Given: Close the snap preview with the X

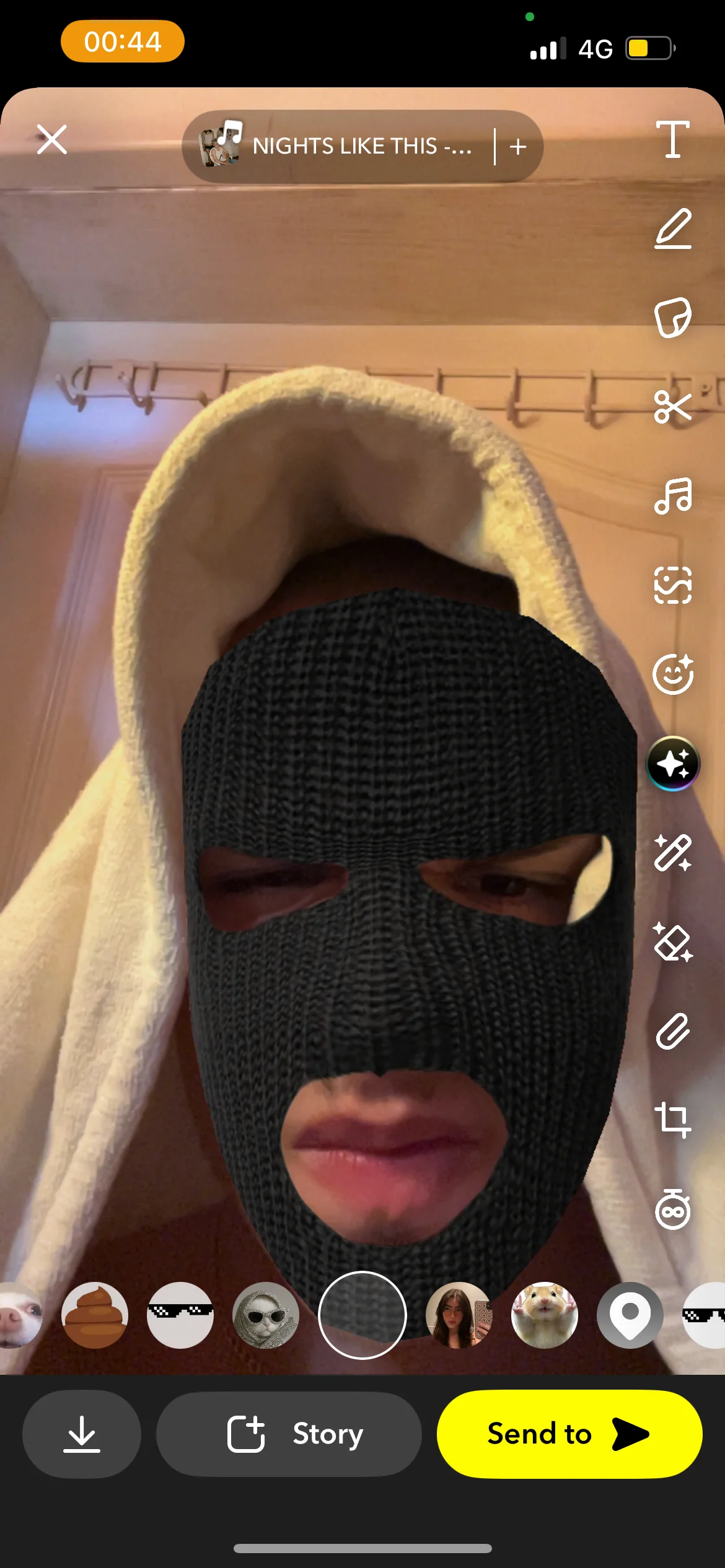Looking at the screenshot, I should (52, 139).
